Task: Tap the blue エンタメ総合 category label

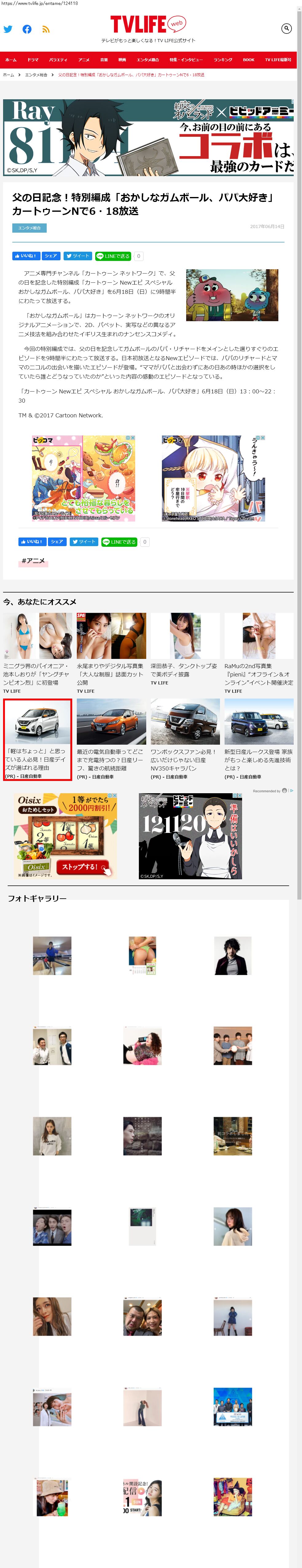Action: [x=29, y=228]
